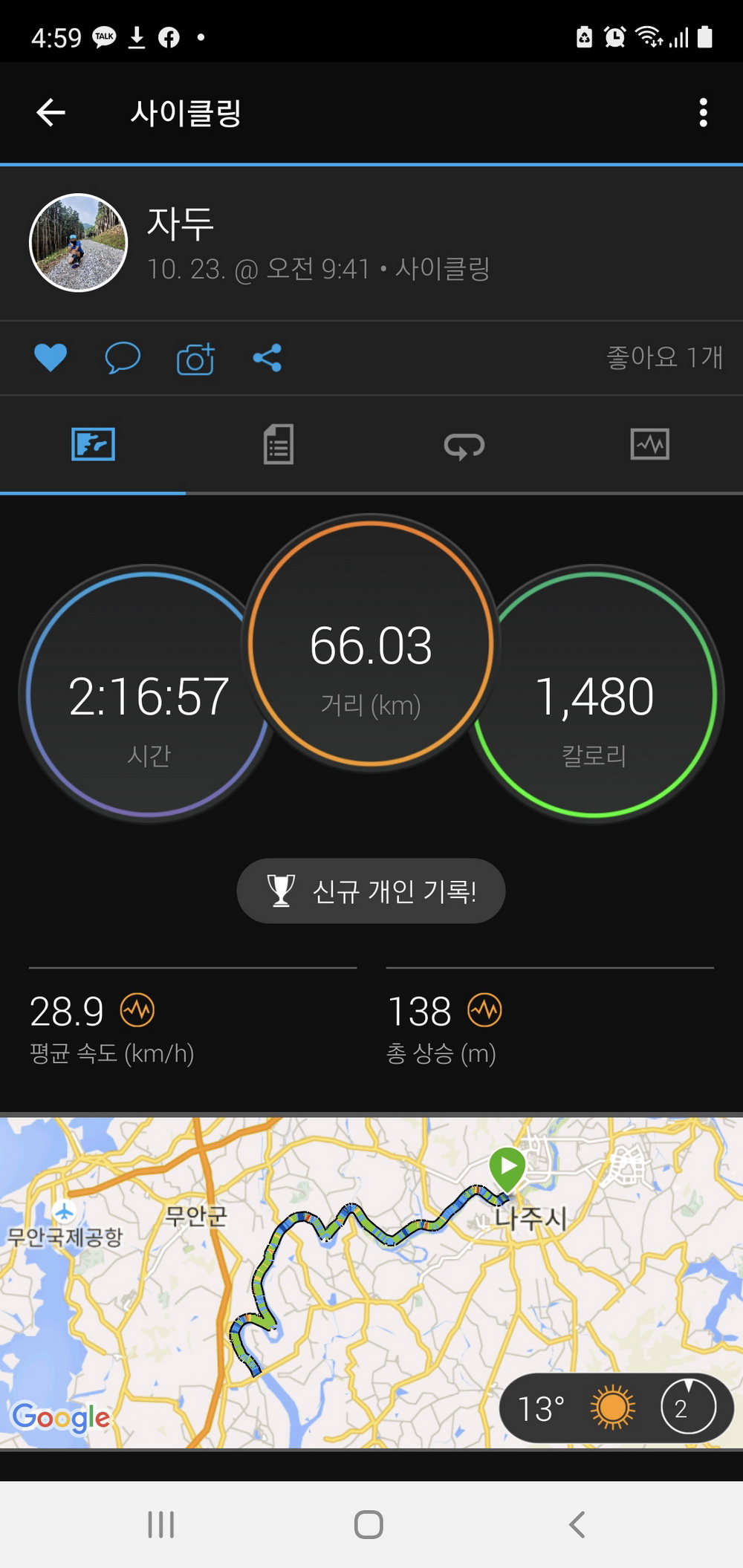Open the 신규 개인 기록 badge
This screenshot has height=1568, width=743.
pyautogui.click(x=371, y=891)
